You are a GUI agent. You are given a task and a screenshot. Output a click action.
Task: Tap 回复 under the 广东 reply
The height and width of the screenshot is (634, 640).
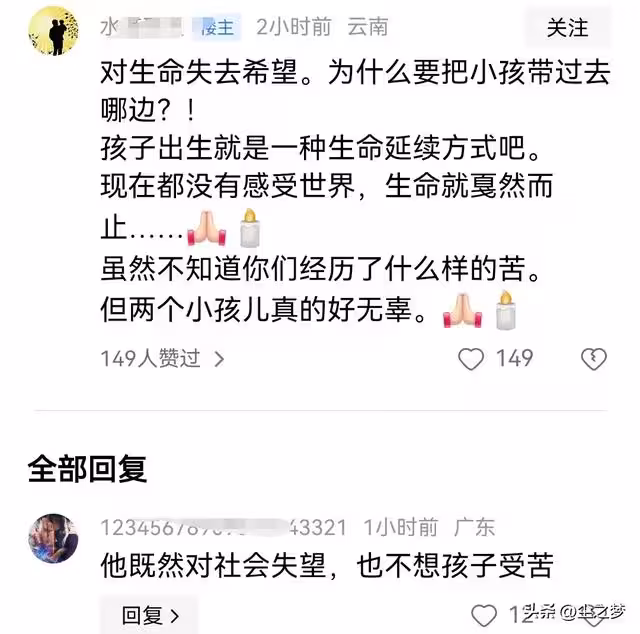coord(150,614)
